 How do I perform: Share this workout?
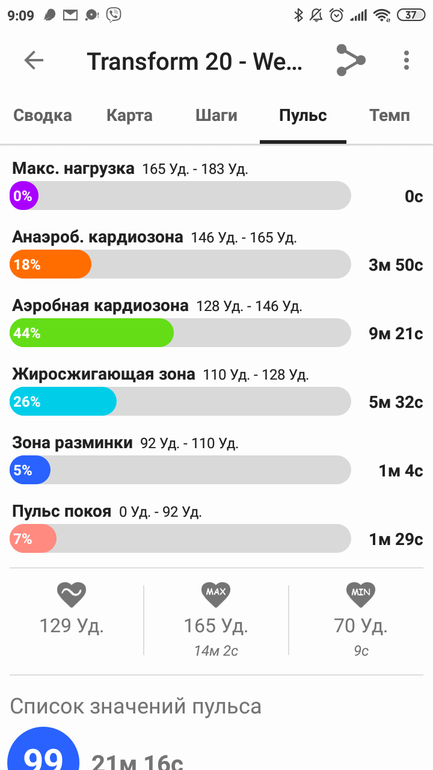[351, 60]
